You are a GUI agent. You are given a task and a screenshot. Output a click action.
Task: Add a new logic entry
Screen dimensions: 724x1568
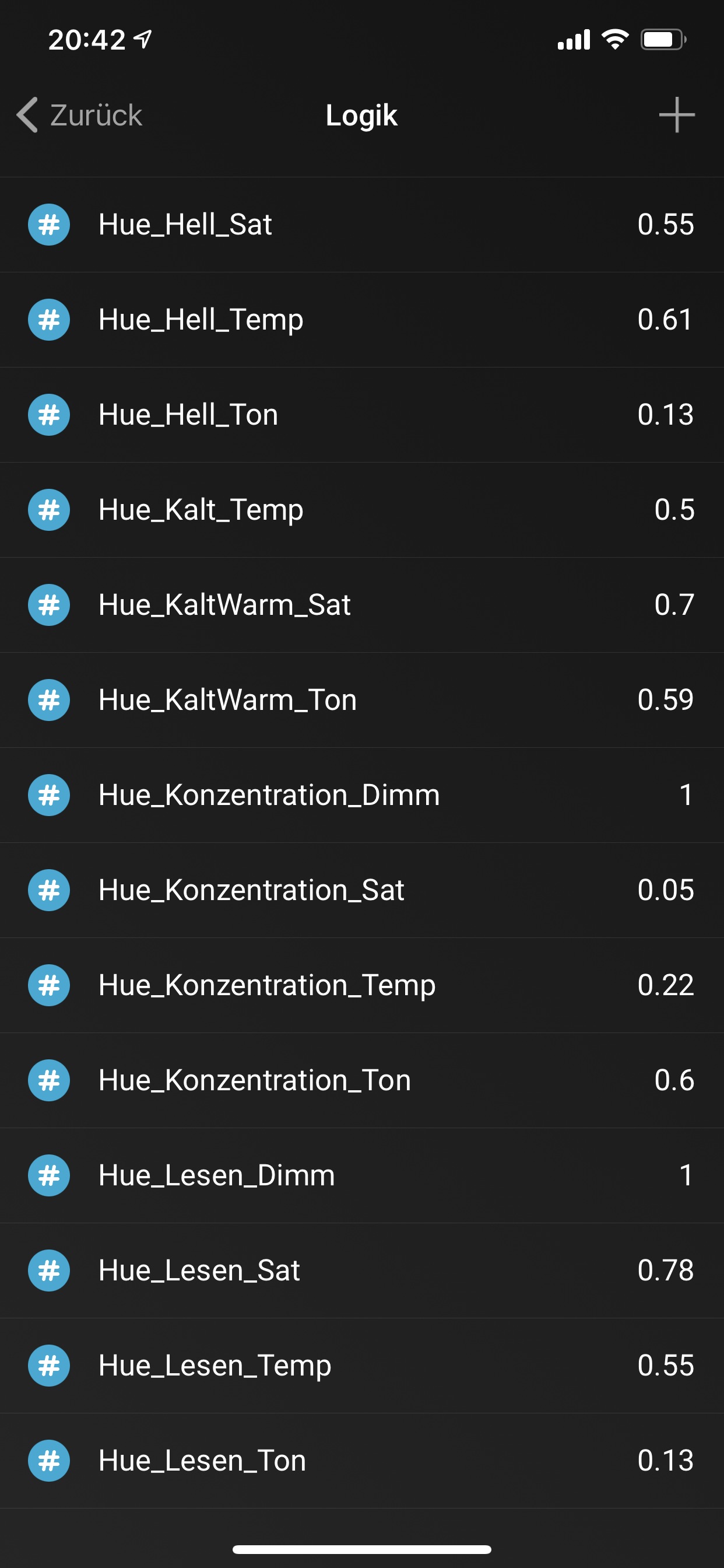click(x=676, y=115)
